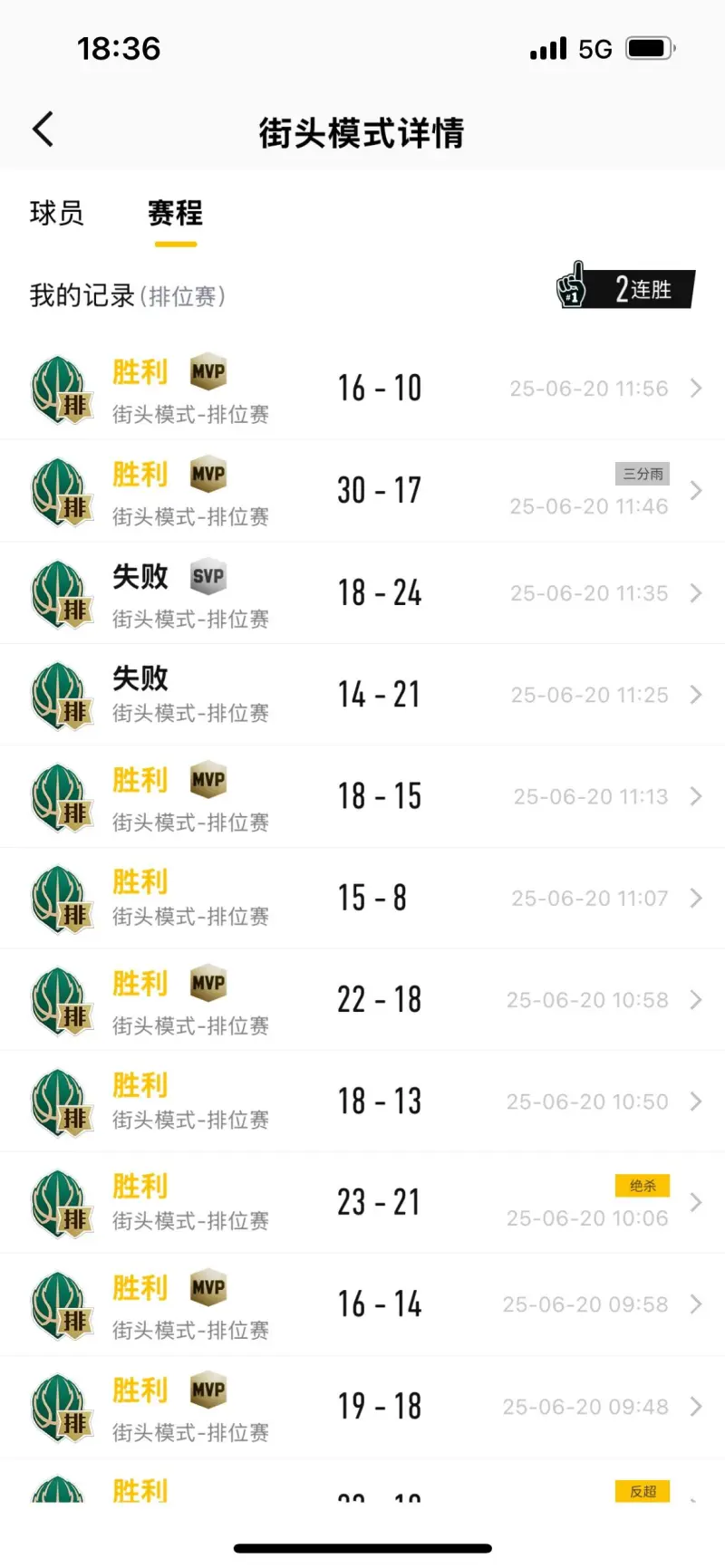Open the 18 - 13 win from 10:50
Viewport: 725px width, 1568px height.
(362, 1101)
